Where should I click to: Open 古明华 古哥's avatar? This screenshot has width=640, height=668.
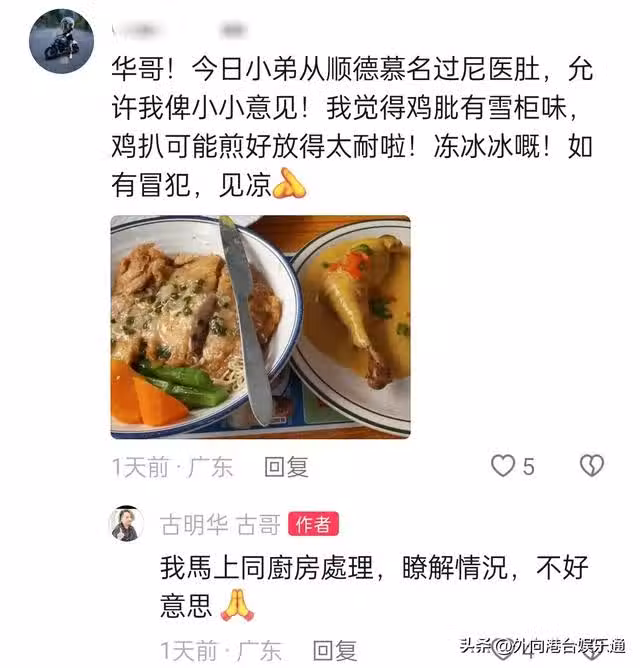pyautogui.click(x=126, y=523)
